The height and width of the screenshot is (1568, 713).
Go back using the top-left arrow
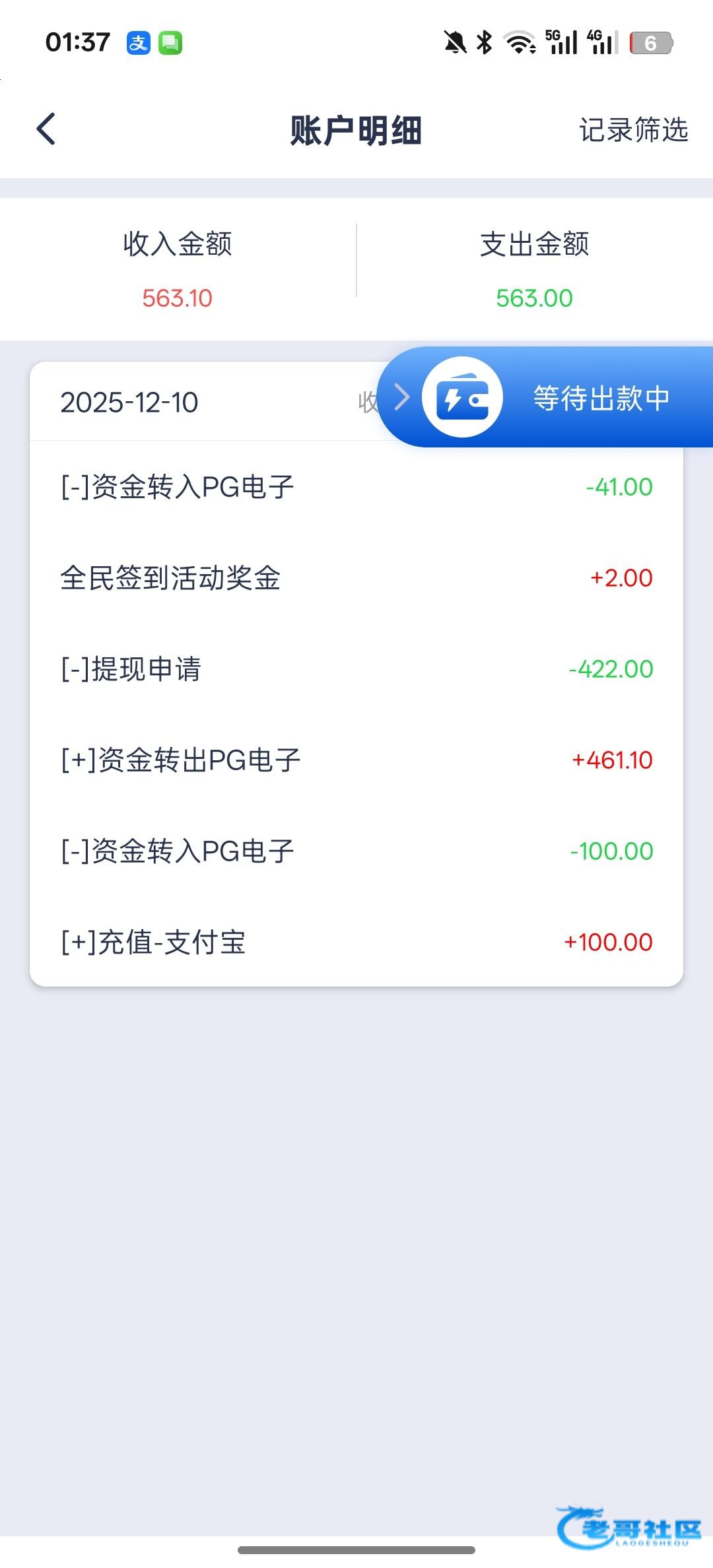(x=46, y=129)
